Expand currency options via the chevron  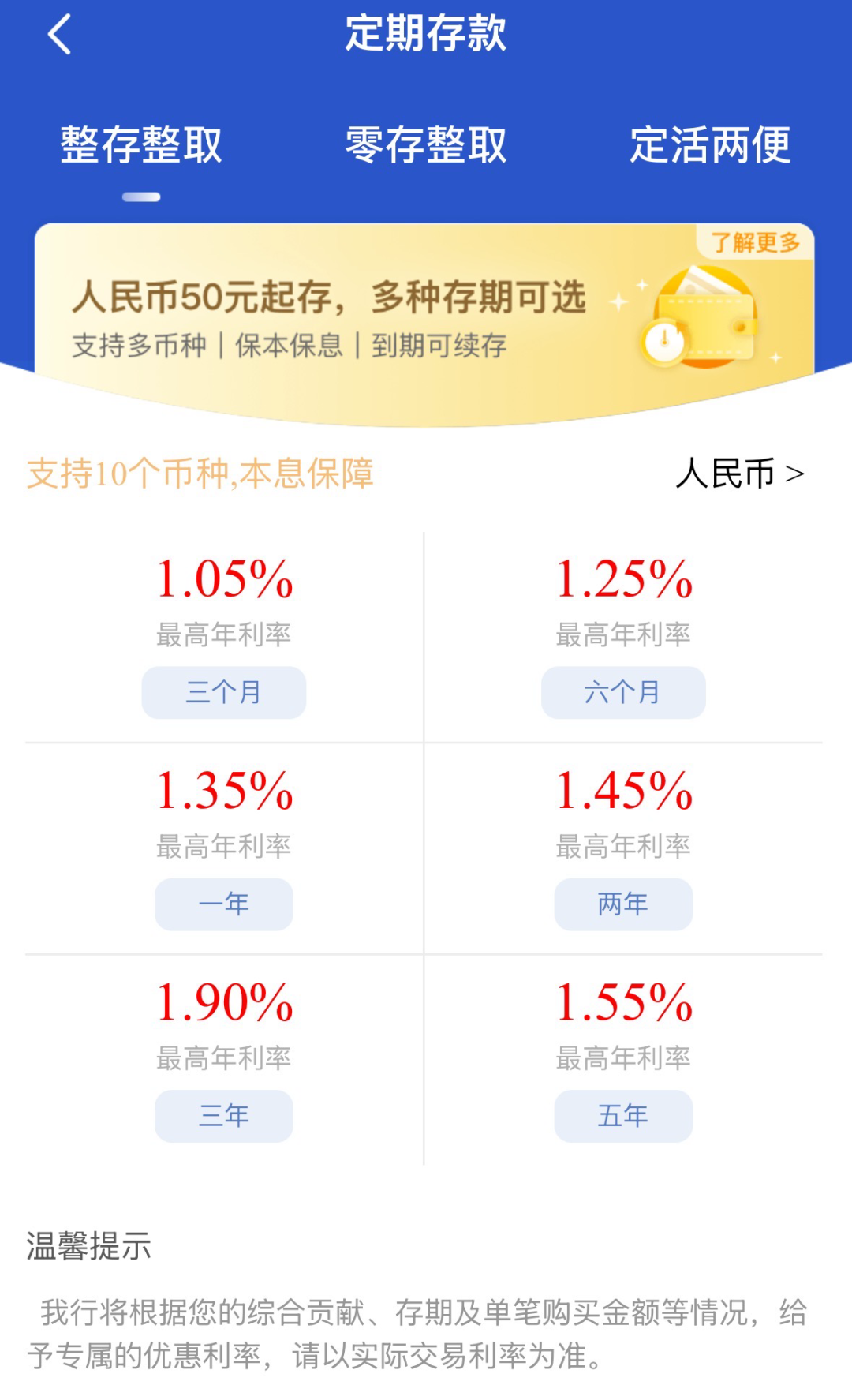click(797, 474)
